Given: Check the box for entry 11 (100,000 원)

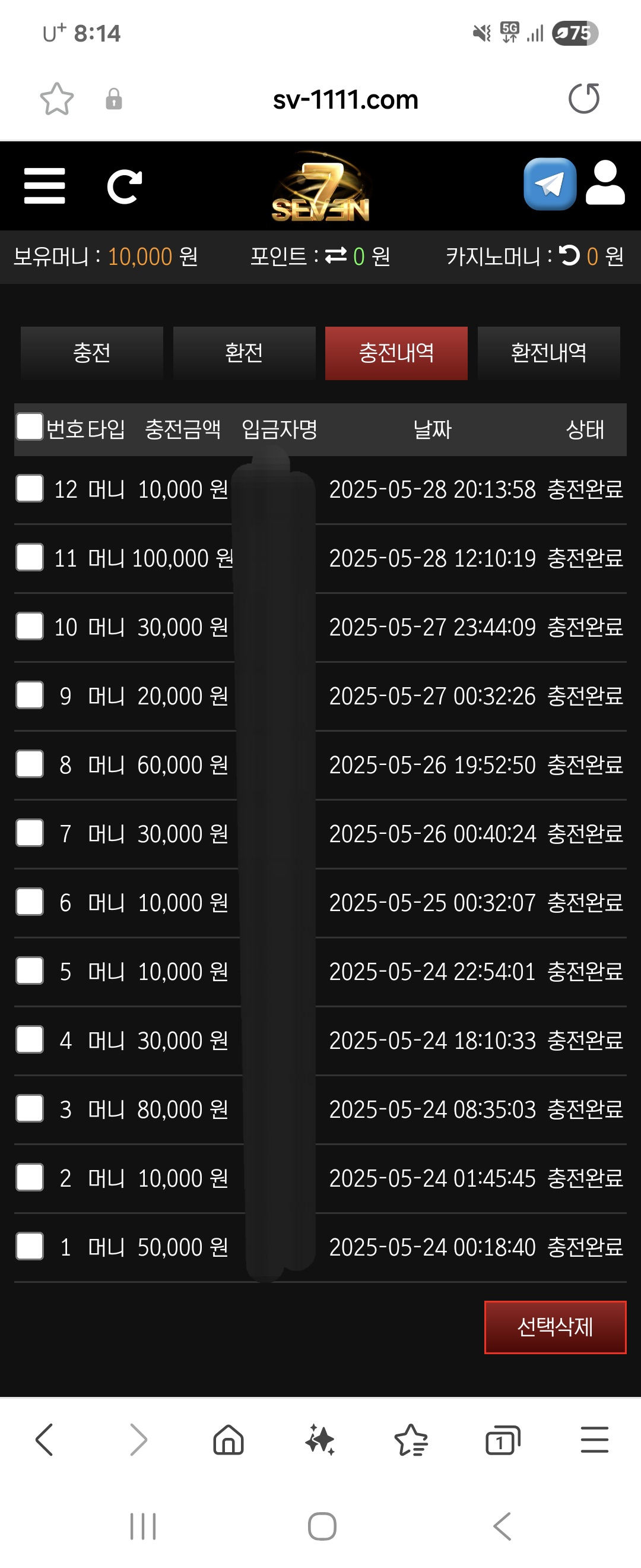Looking at the screenshot, I should (29, 558).
